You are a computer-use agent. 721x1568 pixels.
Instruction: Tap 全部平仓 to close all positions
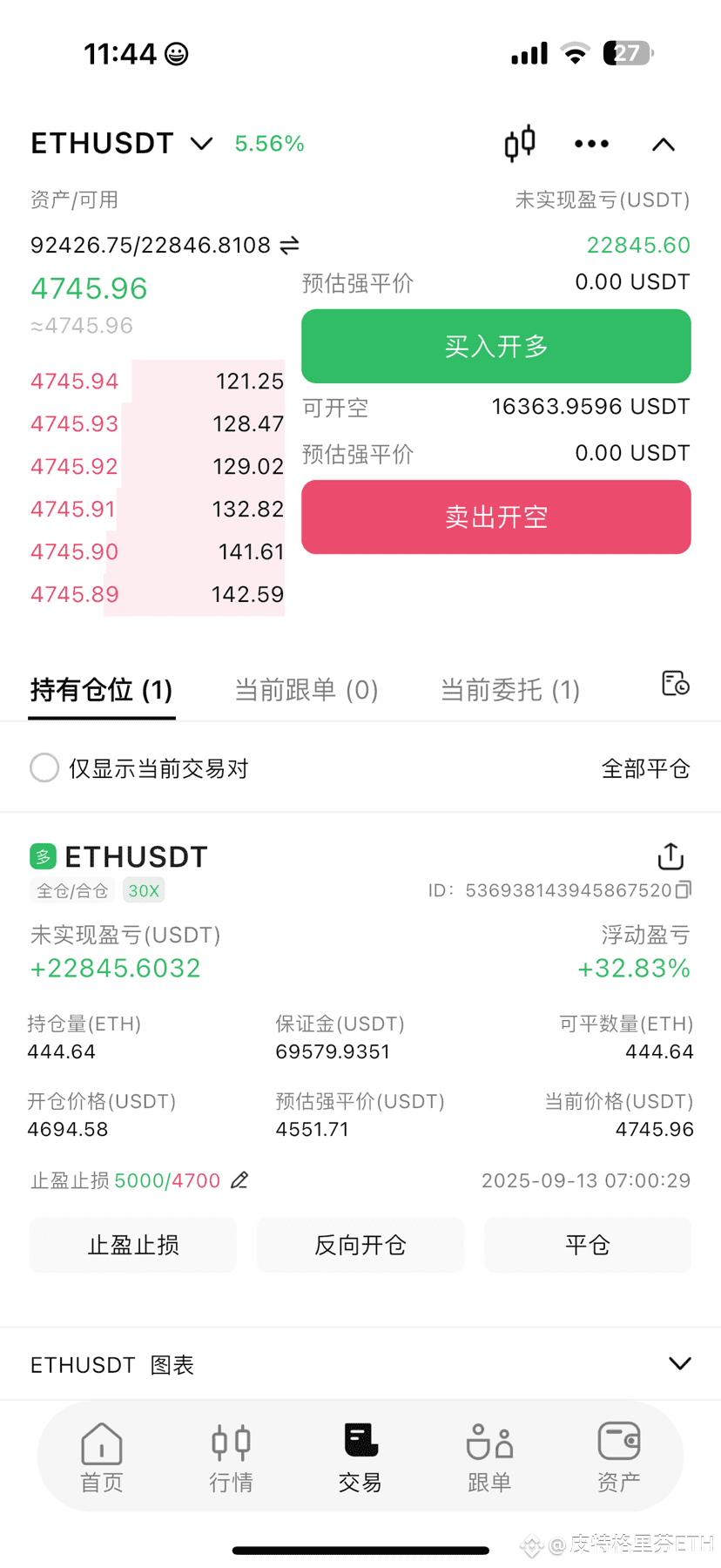pos(646,768)
